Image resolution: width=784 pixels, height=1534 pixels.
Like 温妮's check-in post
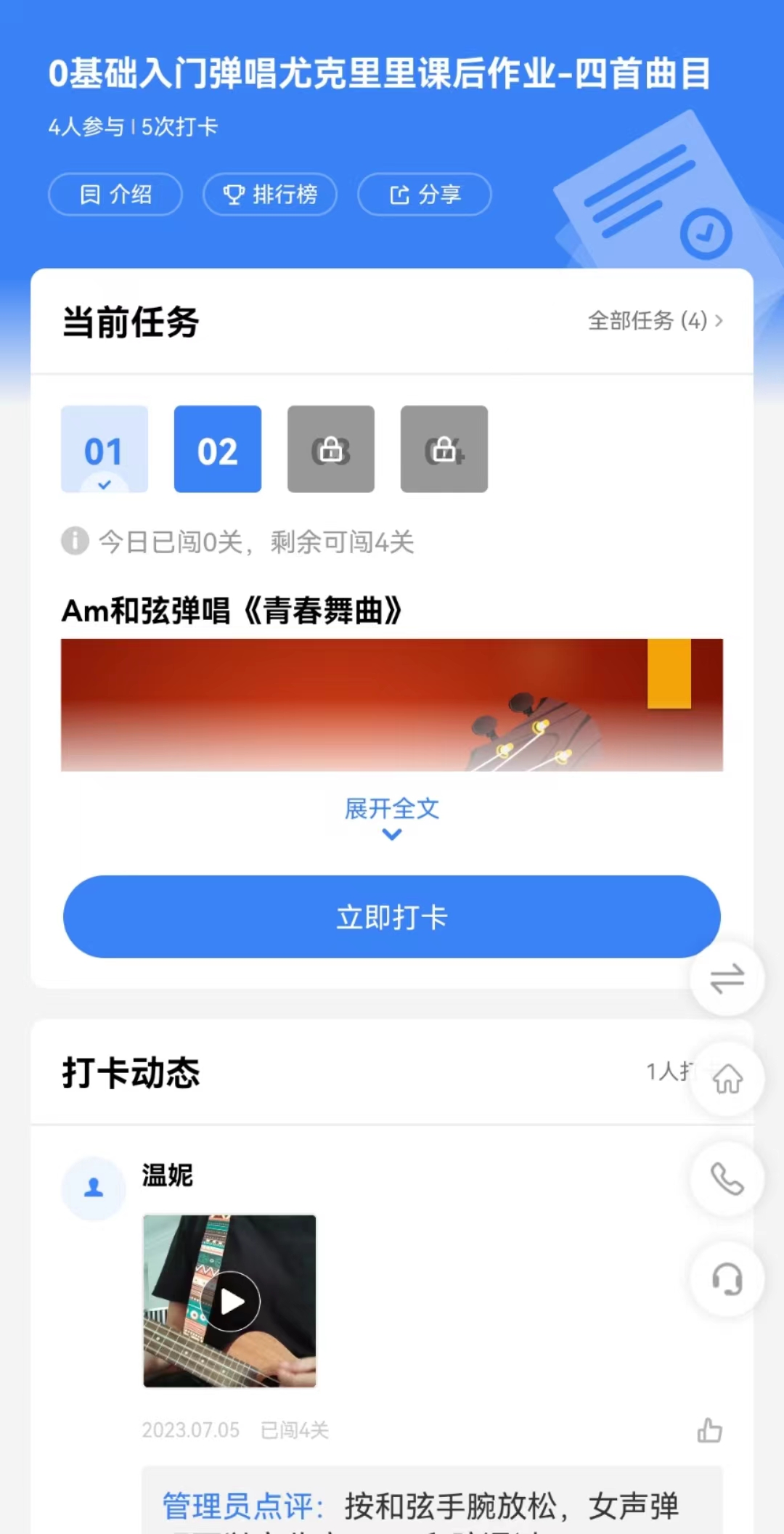(709, 1430)
